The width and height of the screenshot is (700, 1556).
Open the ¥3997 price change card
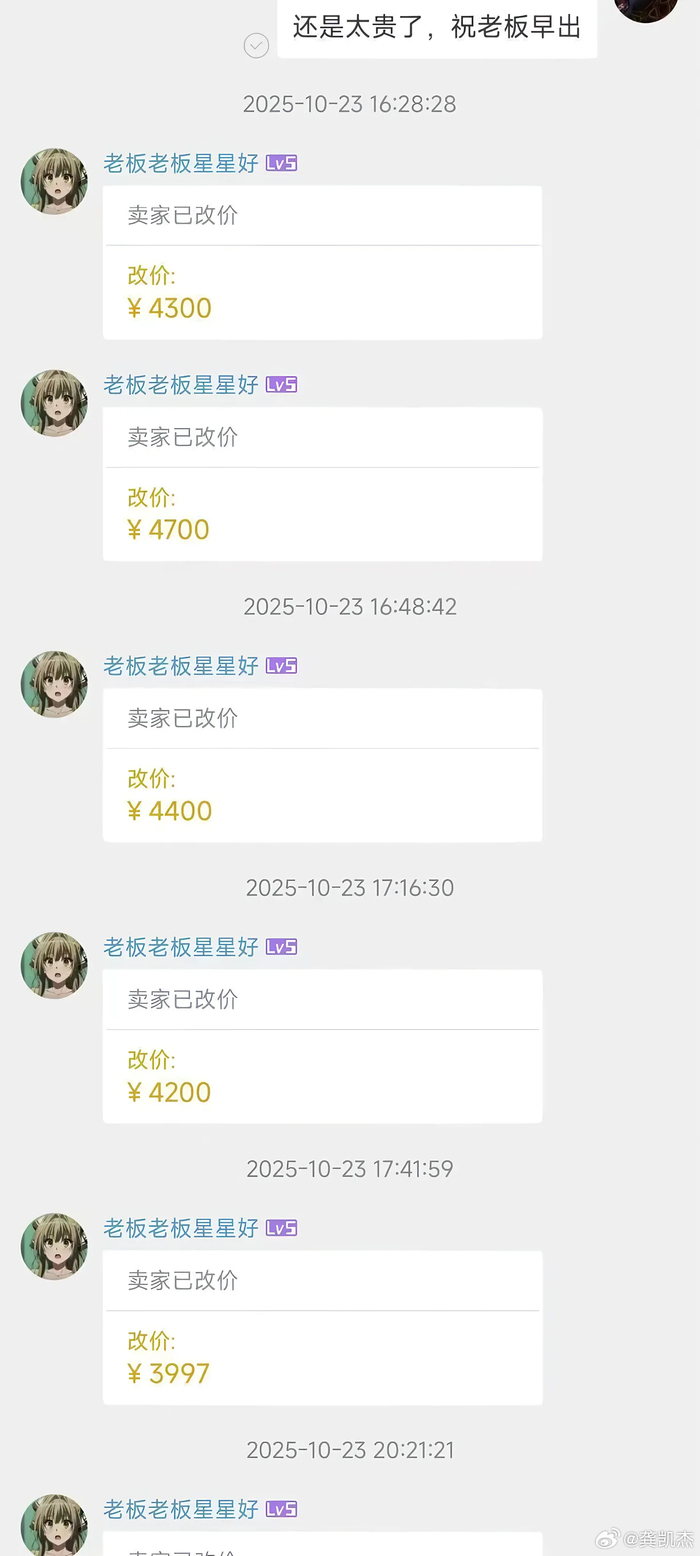pos(322,1327)
